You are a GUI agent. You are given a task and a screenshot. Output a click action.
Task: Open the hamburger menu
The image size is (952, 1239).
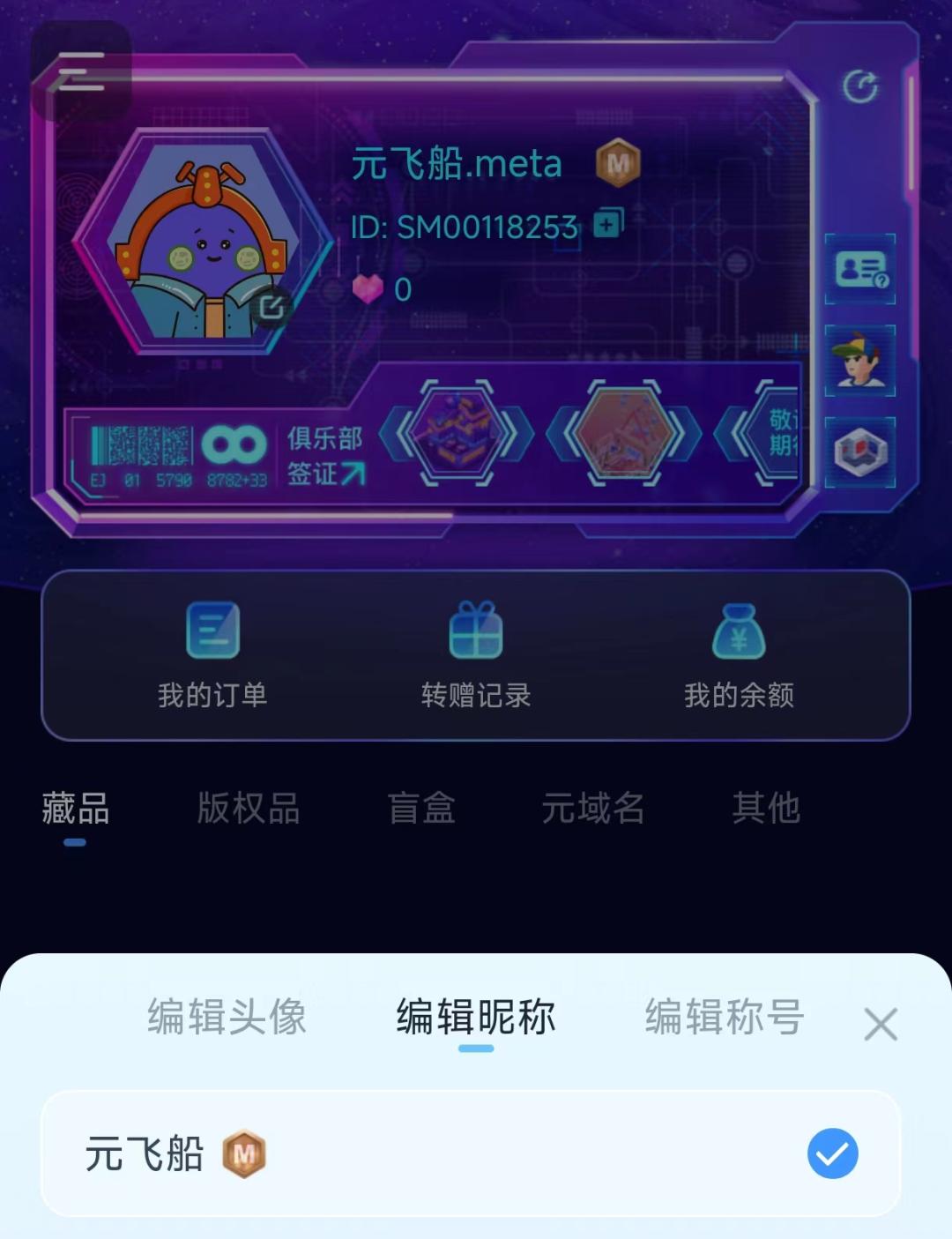[81, 71]
